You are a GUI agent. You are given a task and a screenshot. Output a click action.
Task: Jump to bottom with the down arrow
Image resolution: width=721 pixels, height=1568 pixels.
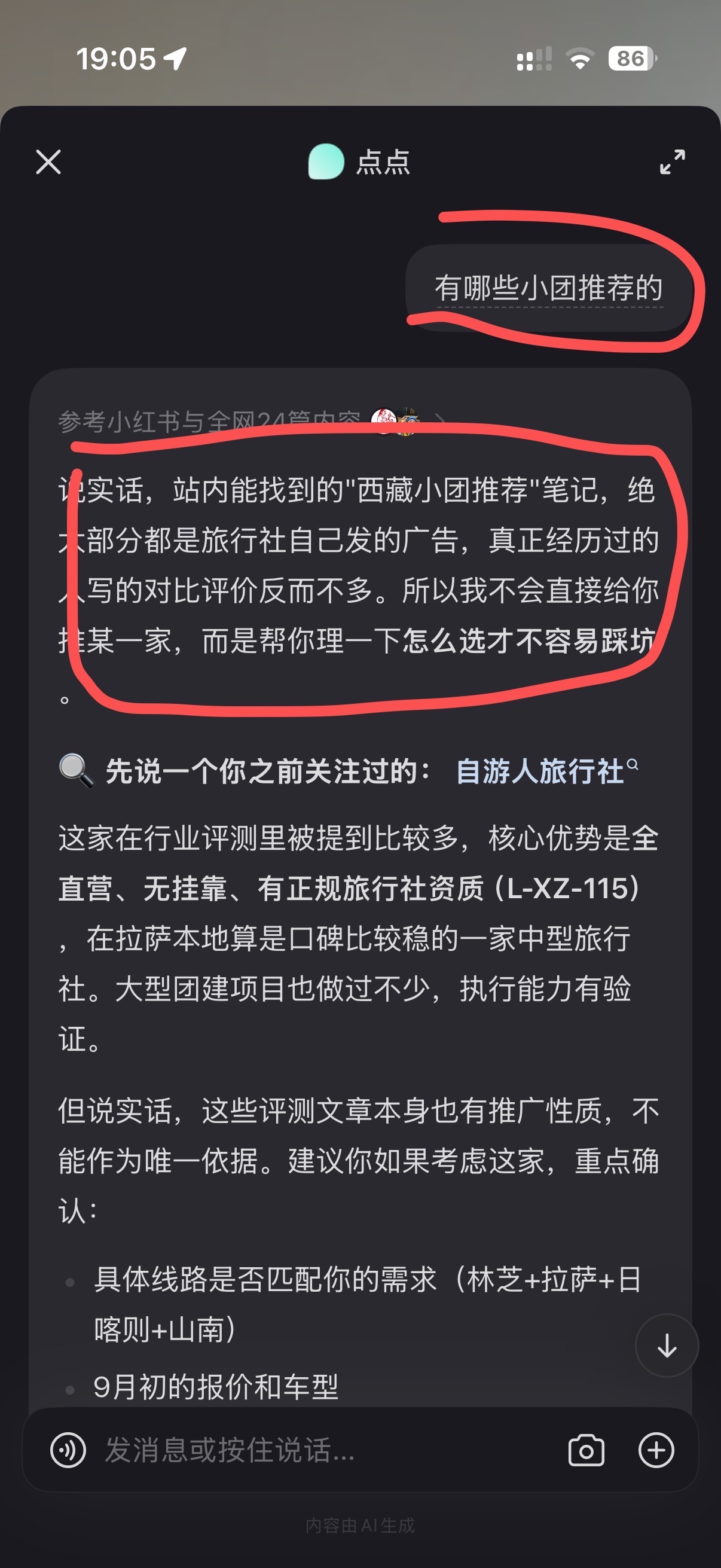tap(667, 1346)
